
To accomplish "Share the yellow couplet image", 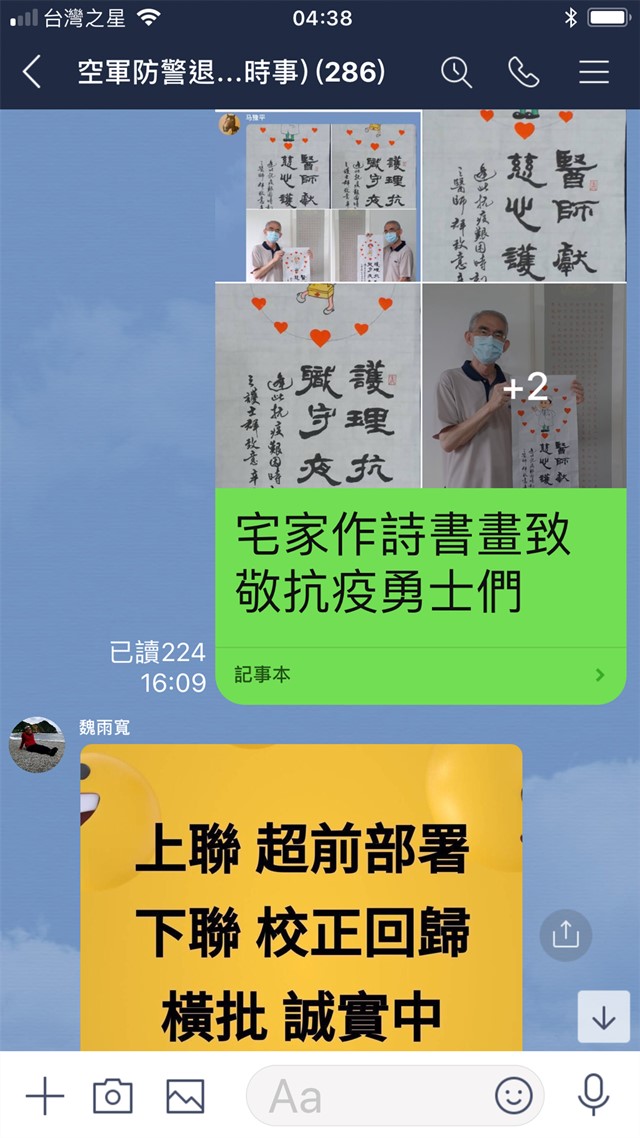I will (x=565, y=935).
